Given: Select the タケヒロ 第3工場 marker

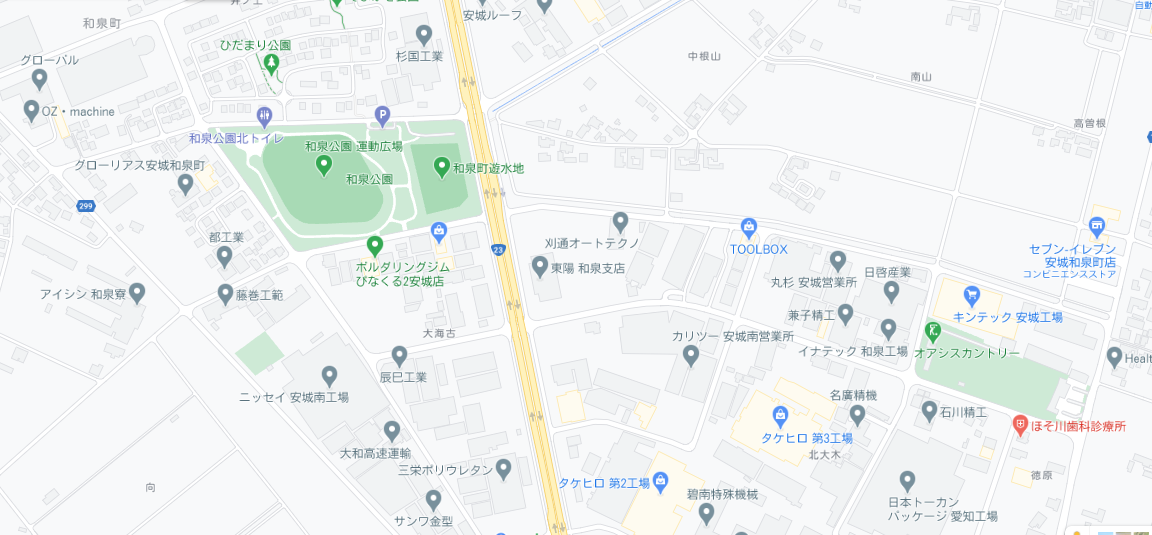Looking at the screenshot, I should pos(780,415).
